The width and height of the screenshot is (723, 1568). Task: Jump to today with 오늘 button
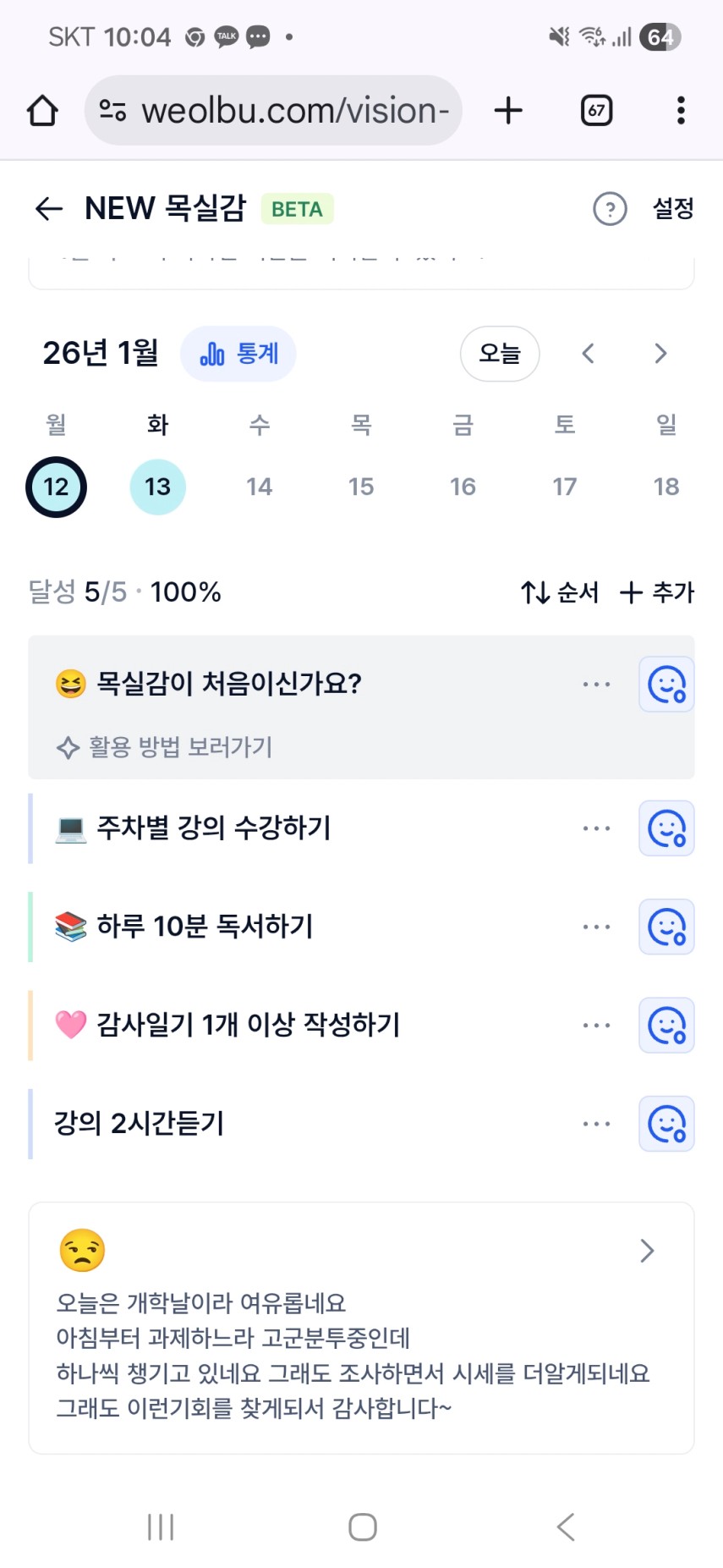coord(500,354)
